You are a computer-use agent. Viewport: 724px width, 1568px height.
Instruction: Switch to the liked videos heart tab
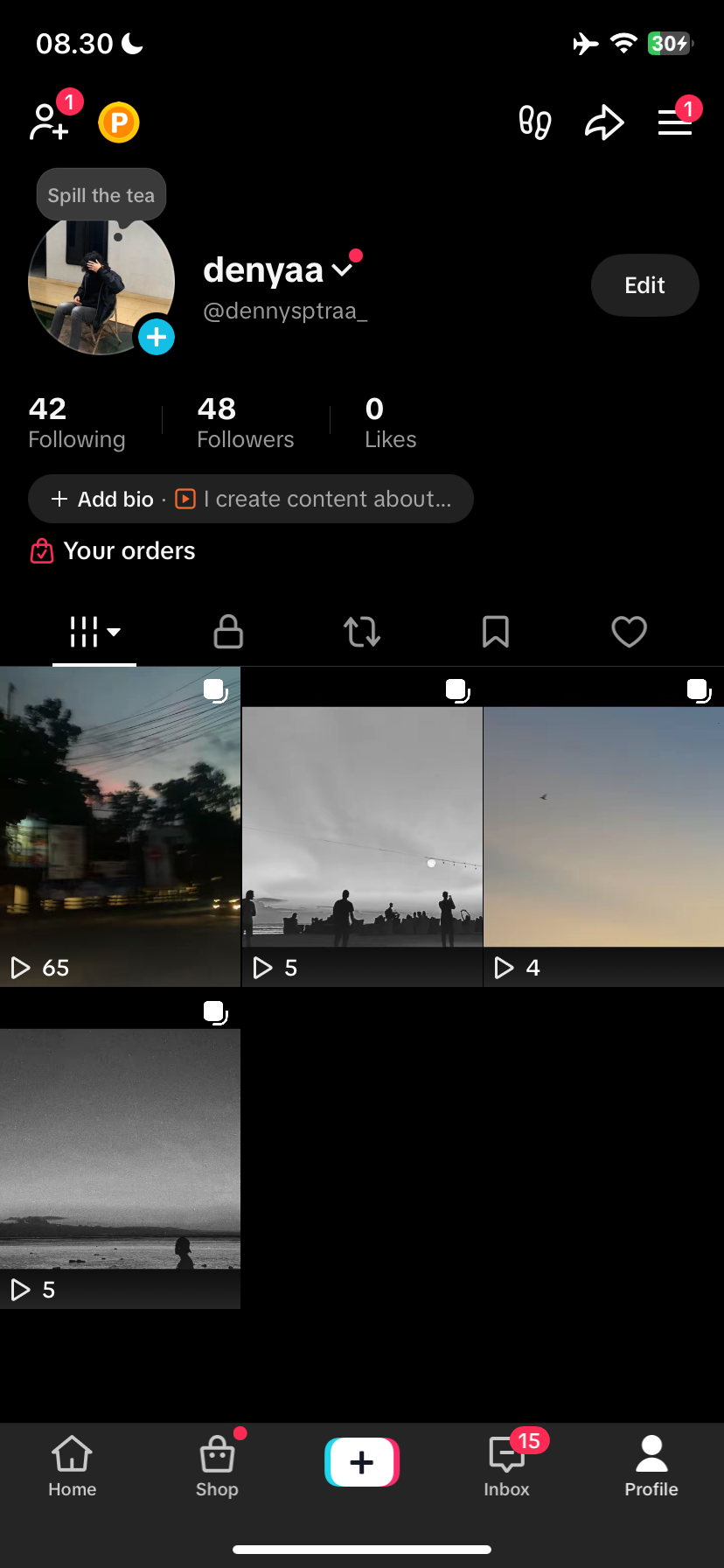[629, 632]
